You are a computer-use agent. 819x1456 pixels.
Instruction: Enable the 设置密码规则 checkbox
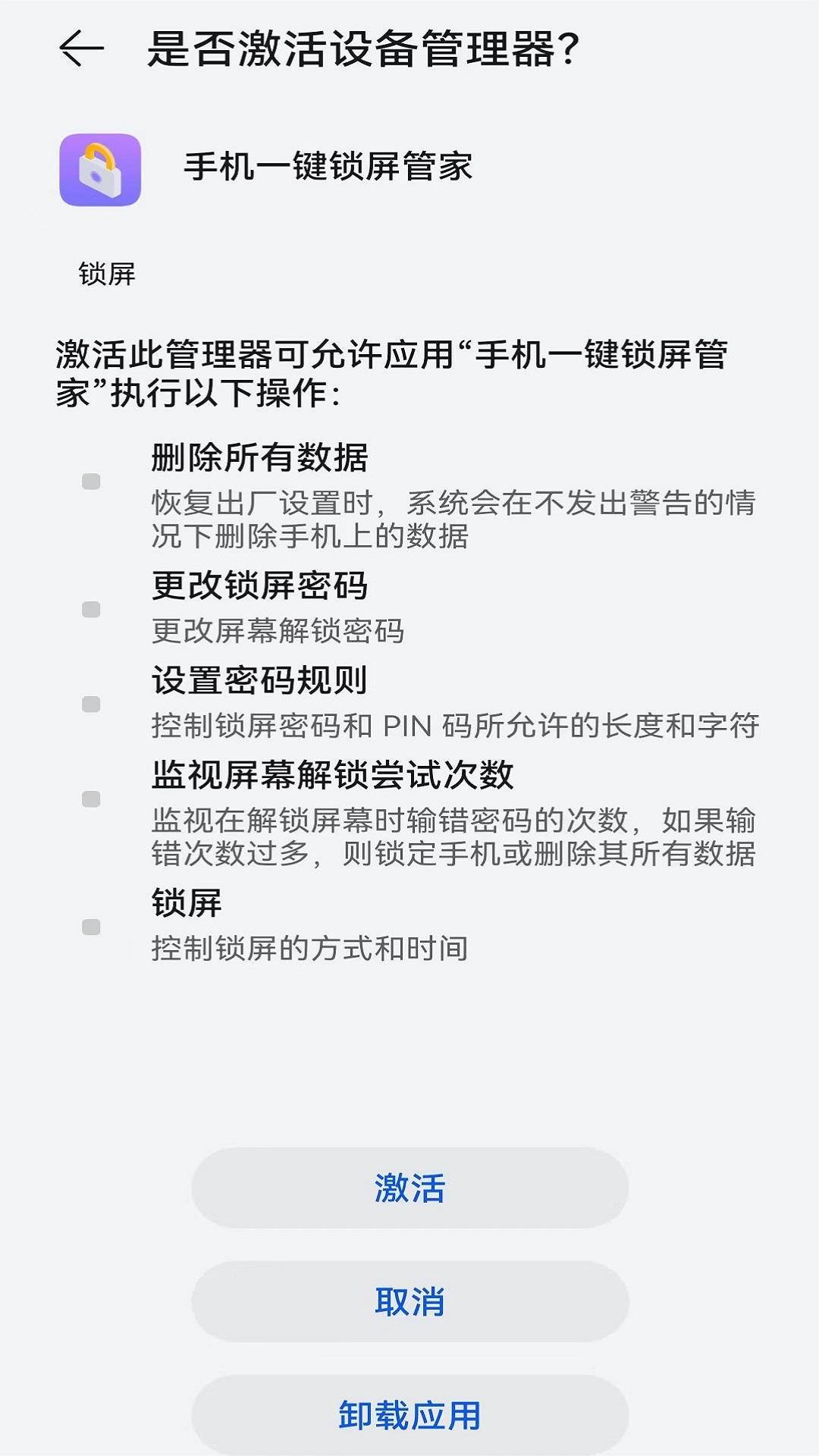91,705
